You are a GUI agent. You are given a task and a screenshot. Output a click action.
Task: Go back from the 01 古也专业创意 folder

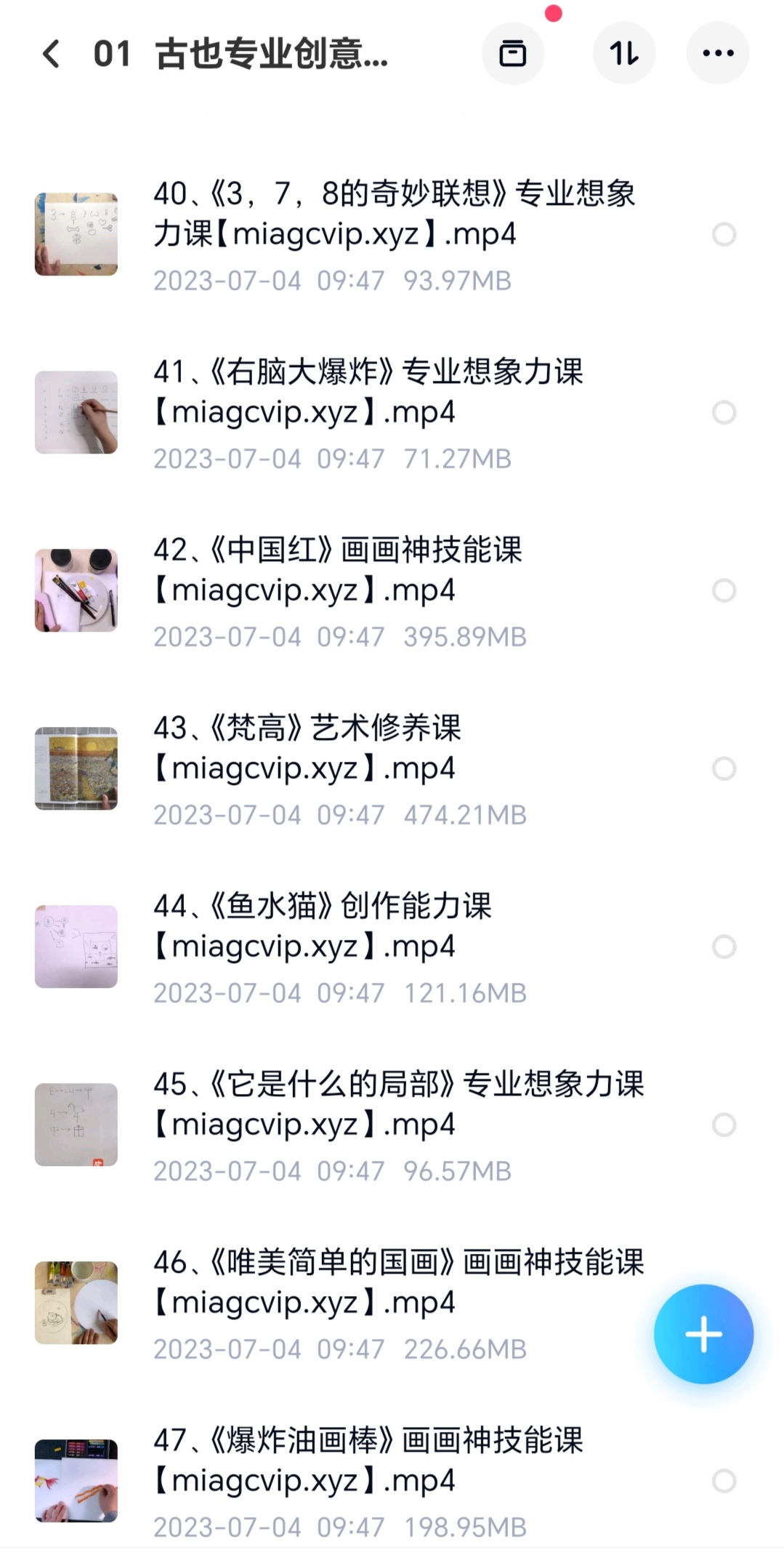tap(51, 54)
